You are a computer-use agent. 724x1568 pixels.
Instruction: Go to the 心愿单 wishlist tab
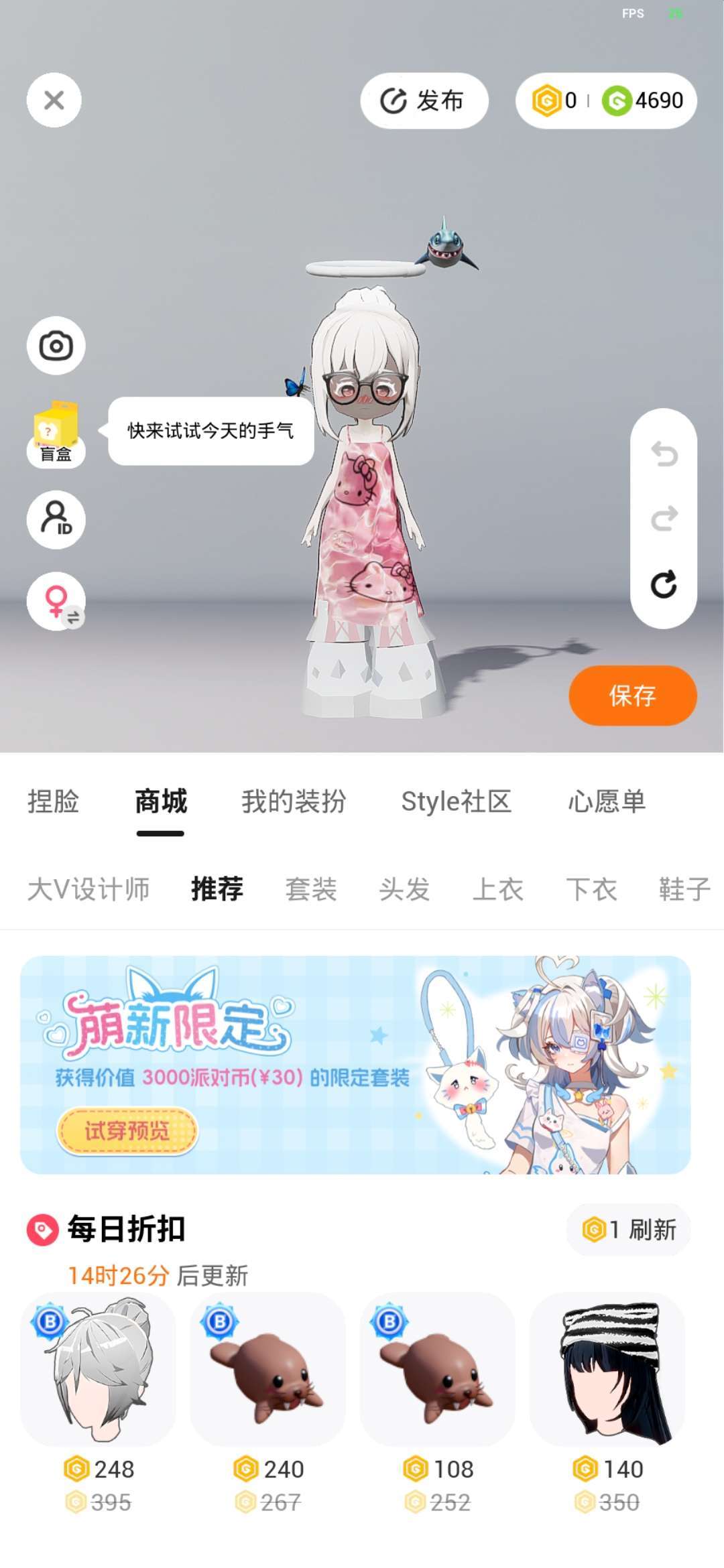coord(607,801)
